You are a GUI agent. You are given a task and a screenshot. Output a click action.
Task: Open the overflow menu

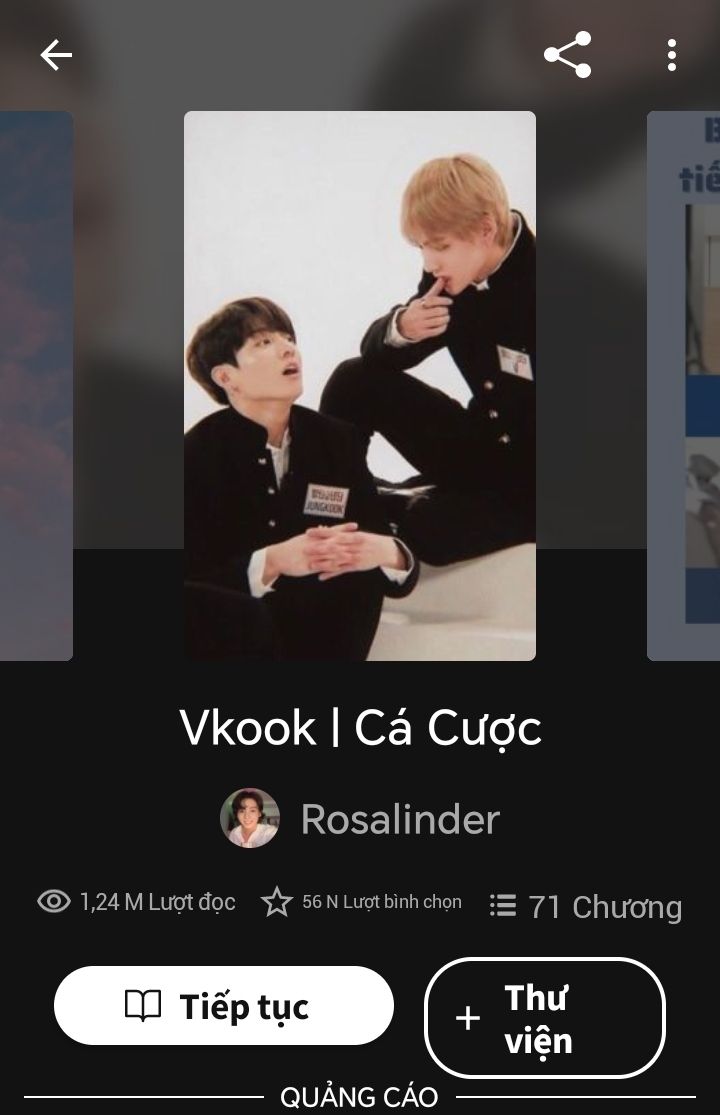point(671,55)
